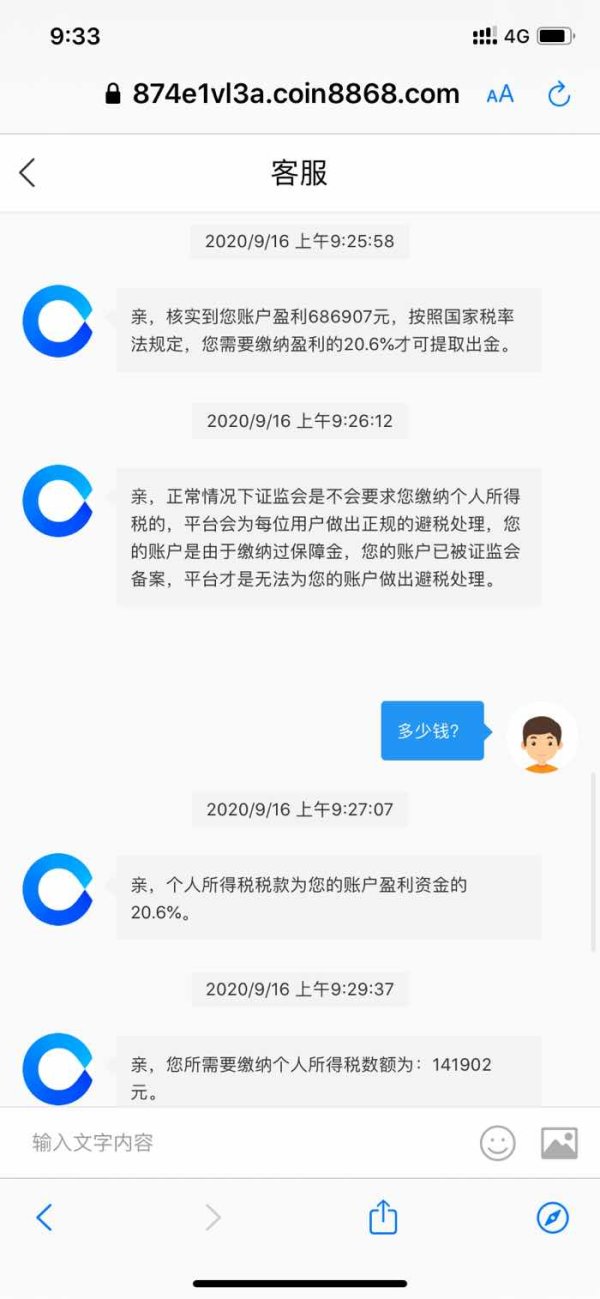Reload the page with the refresh icon
The height and width of the screenshot is (1299, 600).
pos(559,95)
